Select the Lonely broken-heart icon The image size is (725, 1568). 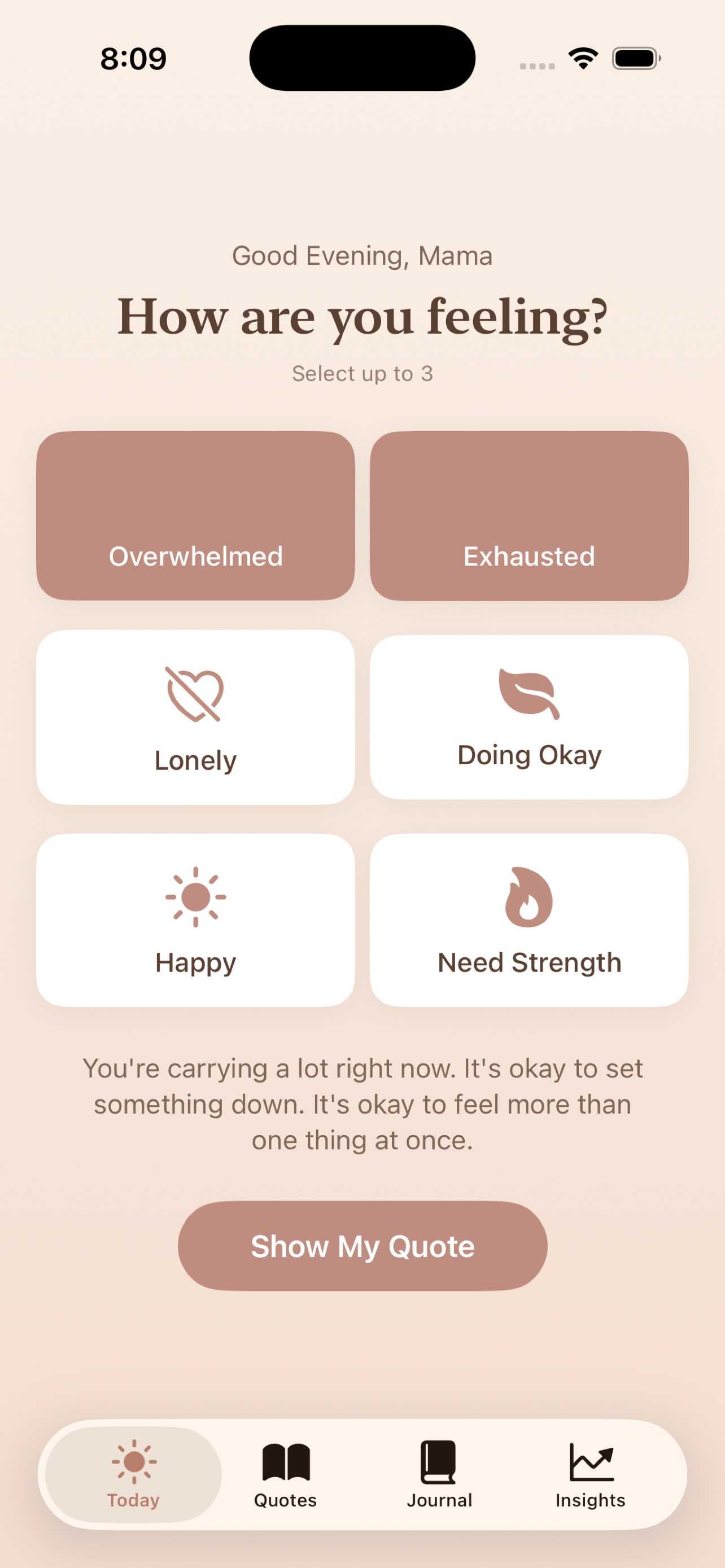tap(195, 695)
